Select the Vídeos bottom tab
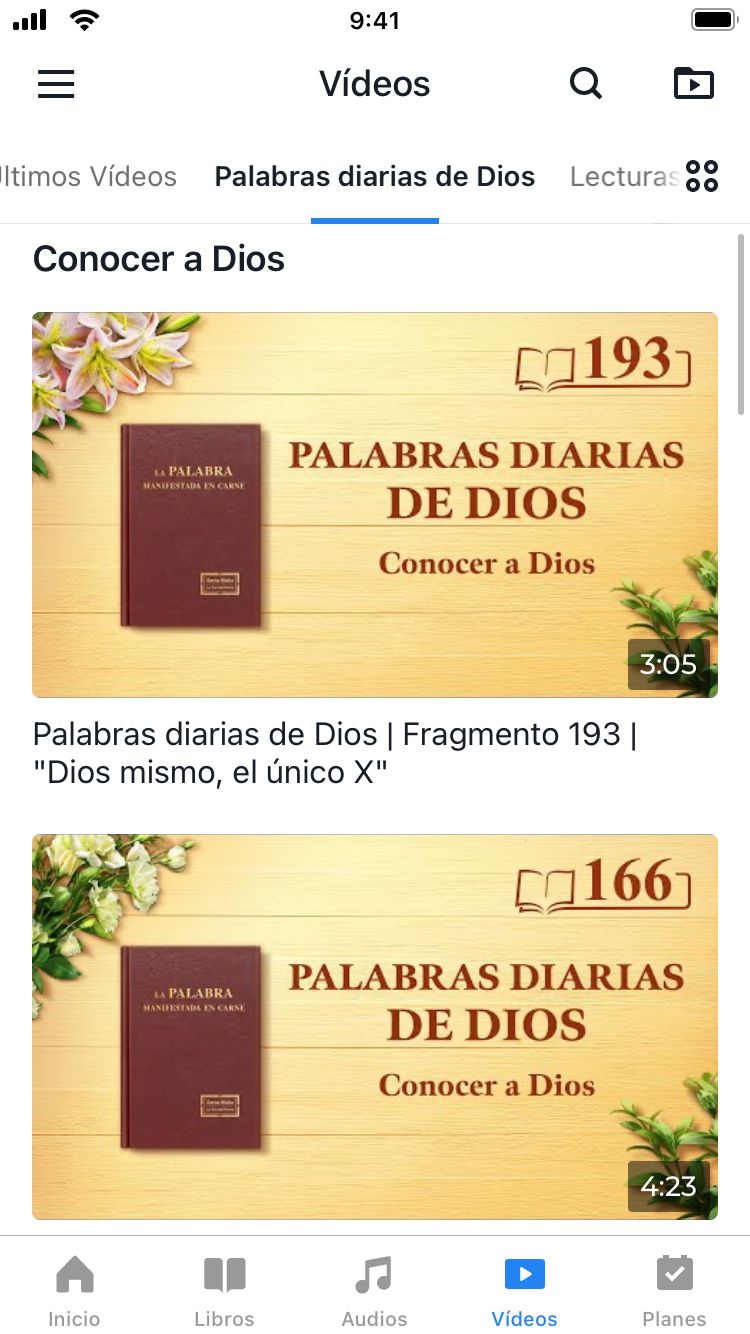Image resolution: width=750 pixels, height=1334 pixels. pyautogui.click(x=524, y=1290)
